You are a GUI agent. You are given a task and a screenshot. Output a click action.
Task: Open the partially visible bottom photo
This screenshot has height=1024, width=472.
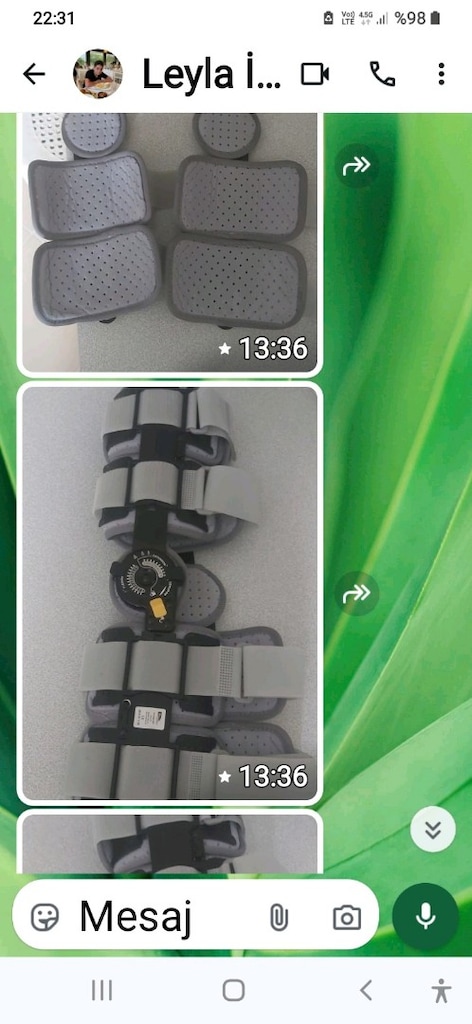170,842
